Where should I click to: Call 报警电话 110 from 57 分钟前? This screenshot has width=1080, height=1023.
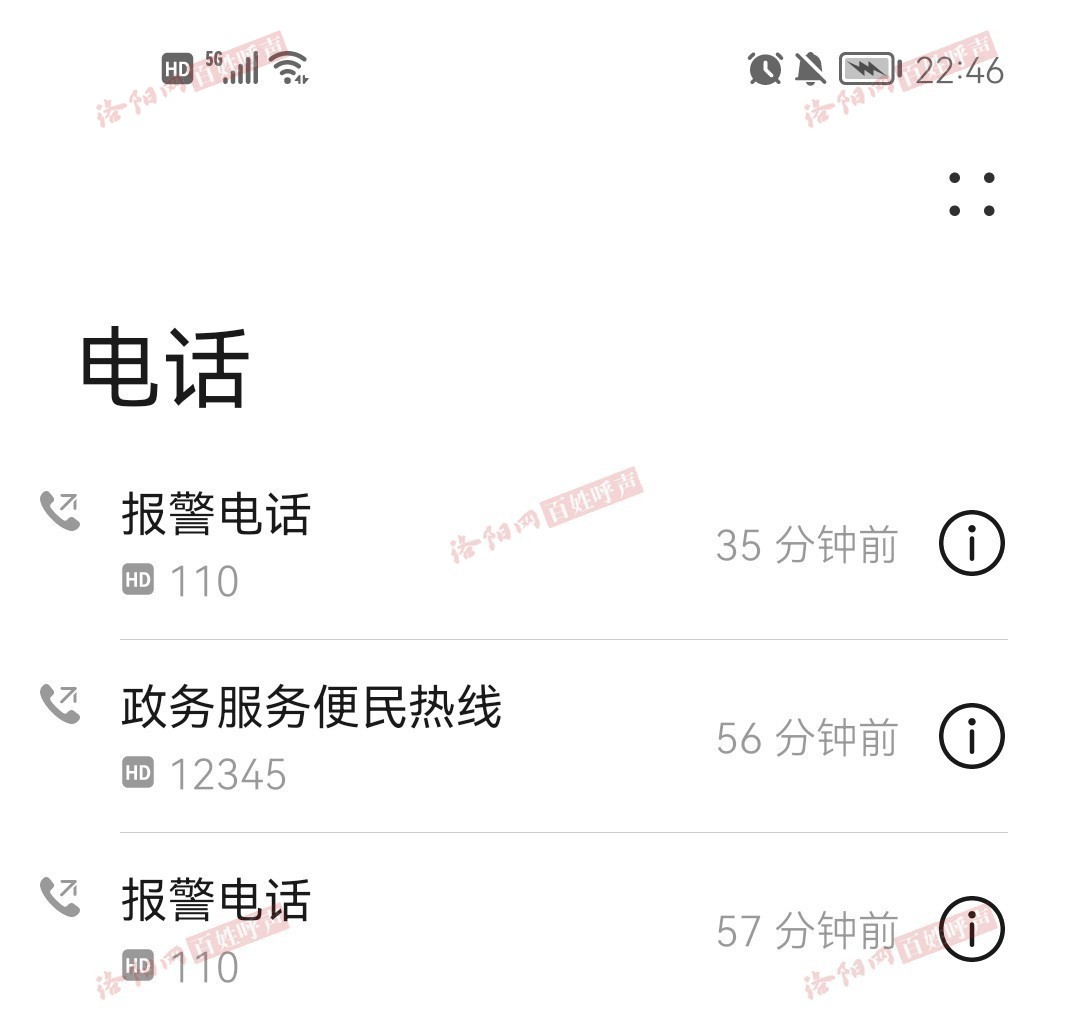400,930
